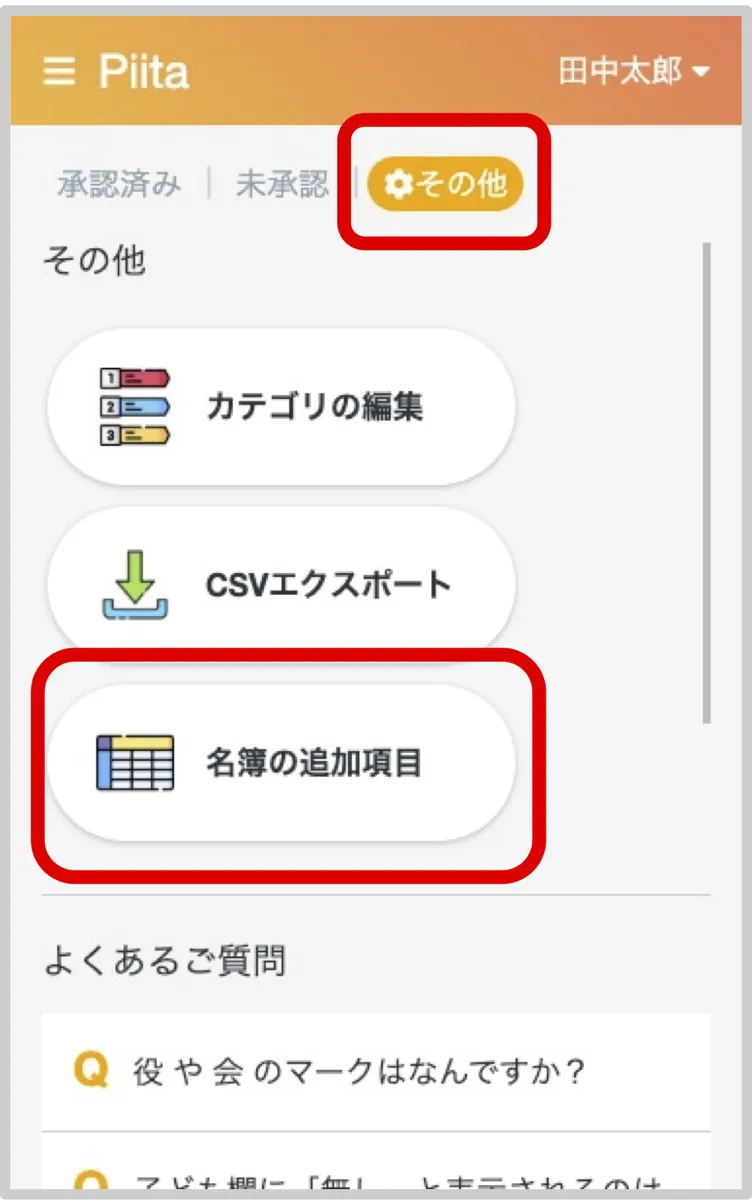Expand the 田中太郎 account dropdown
The image size is (752, 1200).
point(634,72)
